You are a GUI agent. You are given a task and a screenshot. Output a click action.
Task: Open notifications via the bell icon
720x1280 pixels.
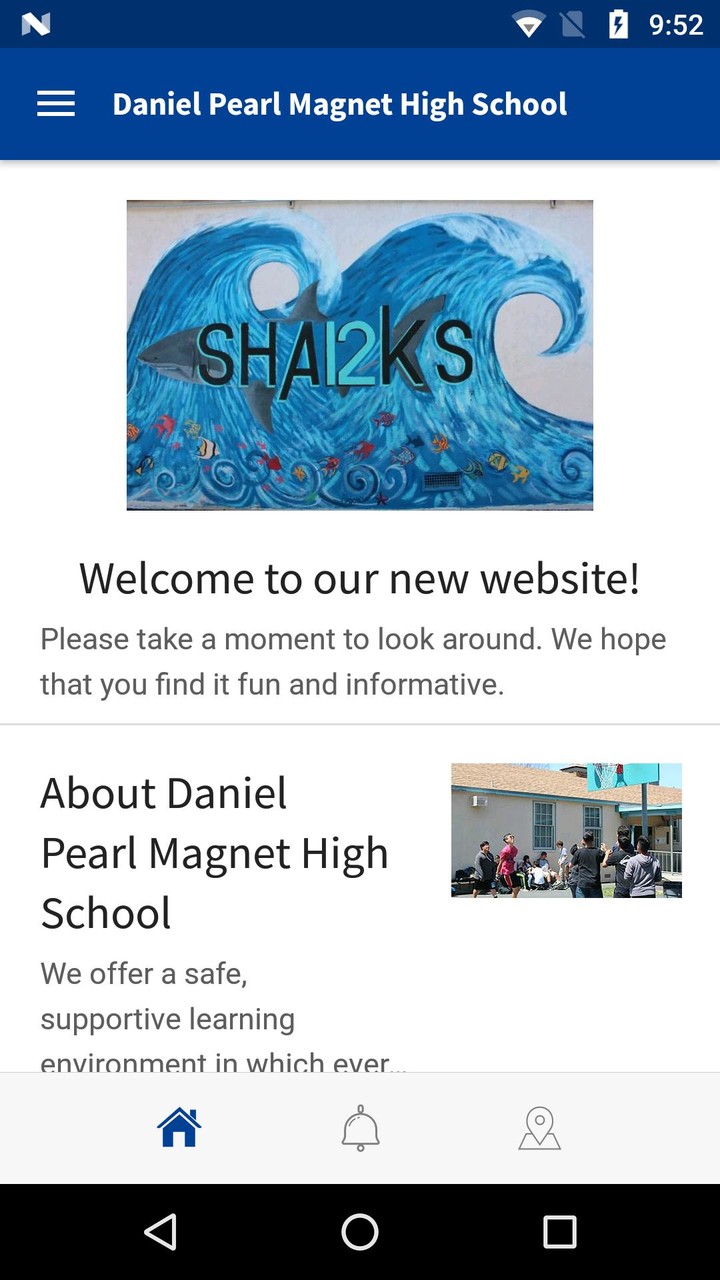click(x=360, y=1127)
